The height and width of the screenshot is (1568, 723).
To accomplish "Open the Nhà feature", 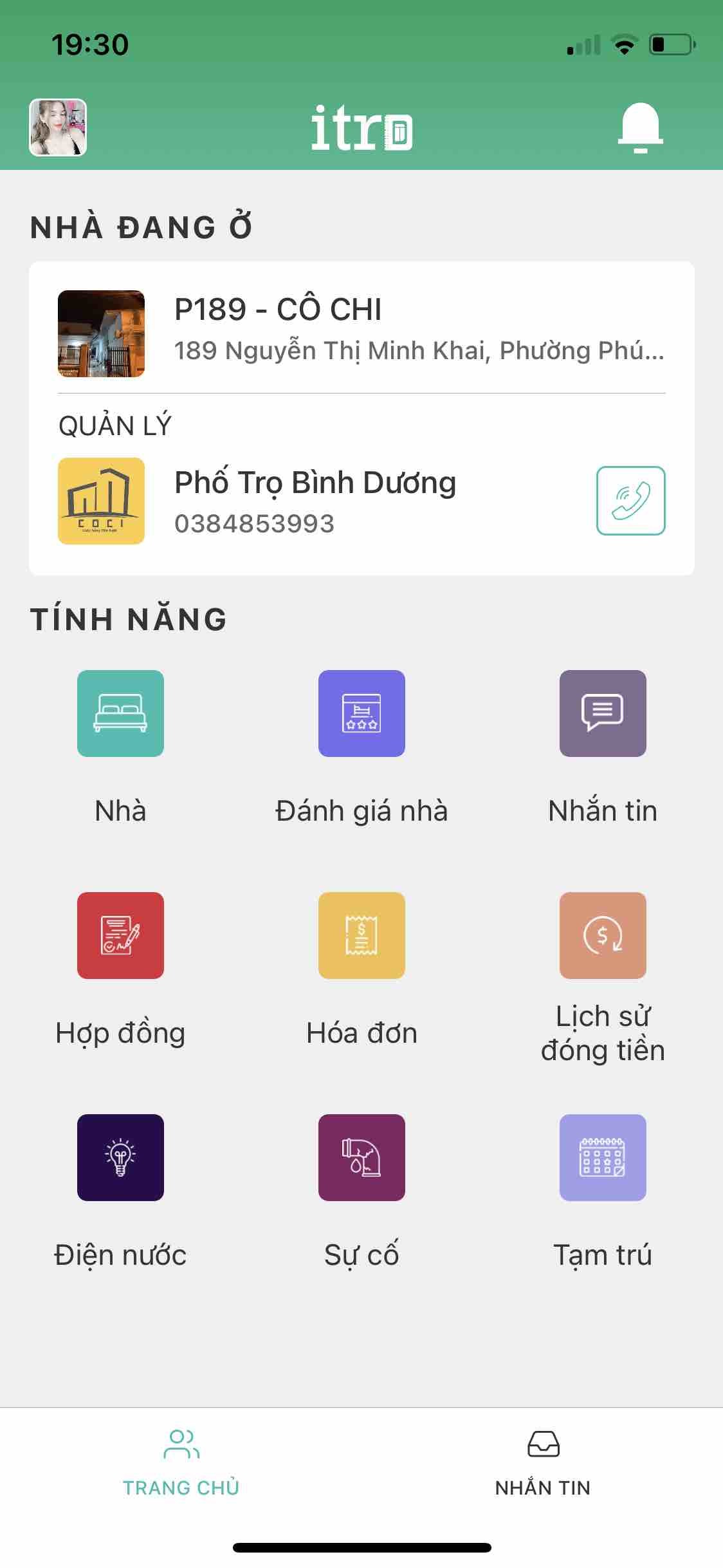I will coord(120,713).
